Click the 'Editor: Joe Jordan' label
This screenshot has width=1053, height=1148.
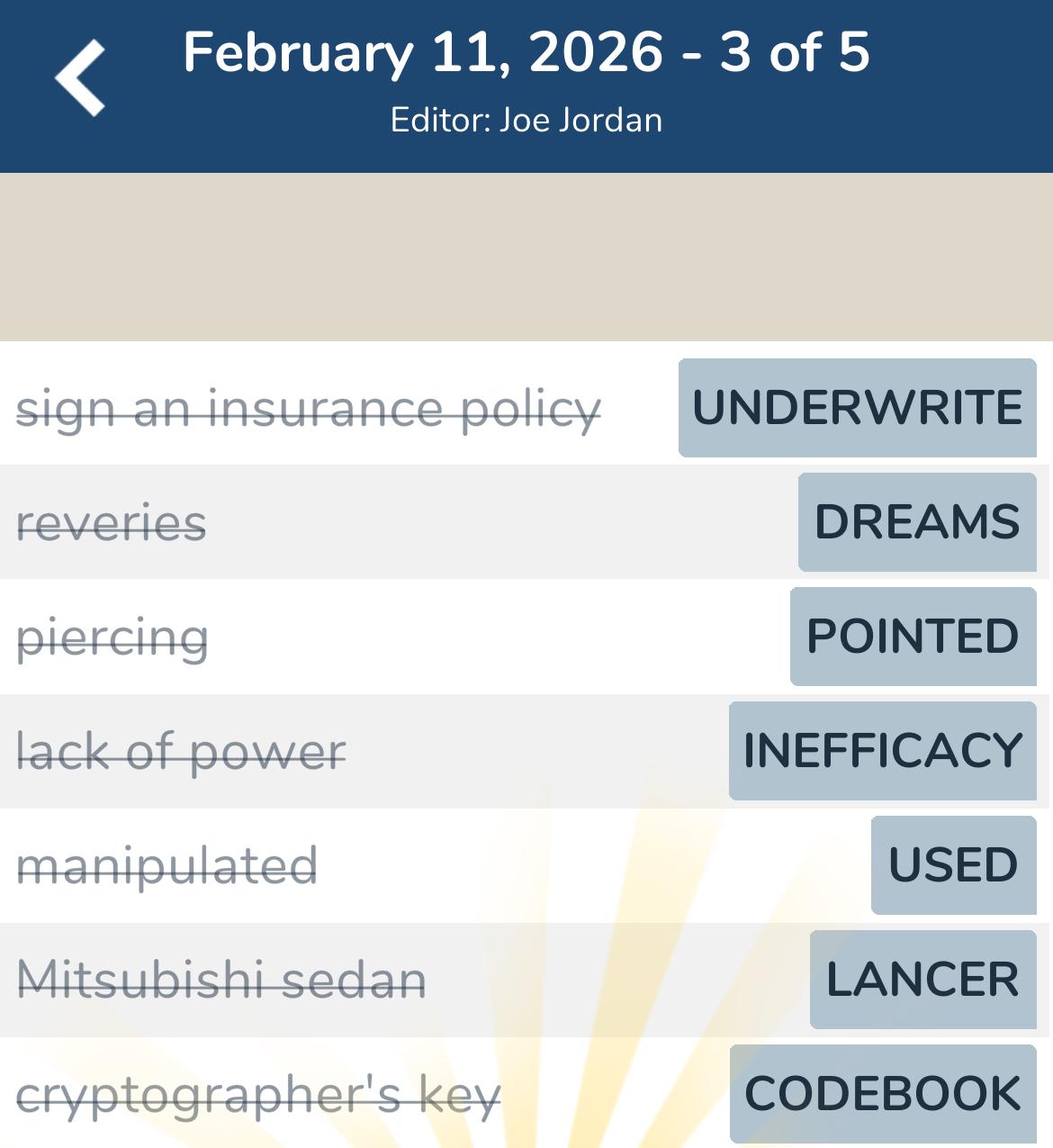tap(526, 119)
